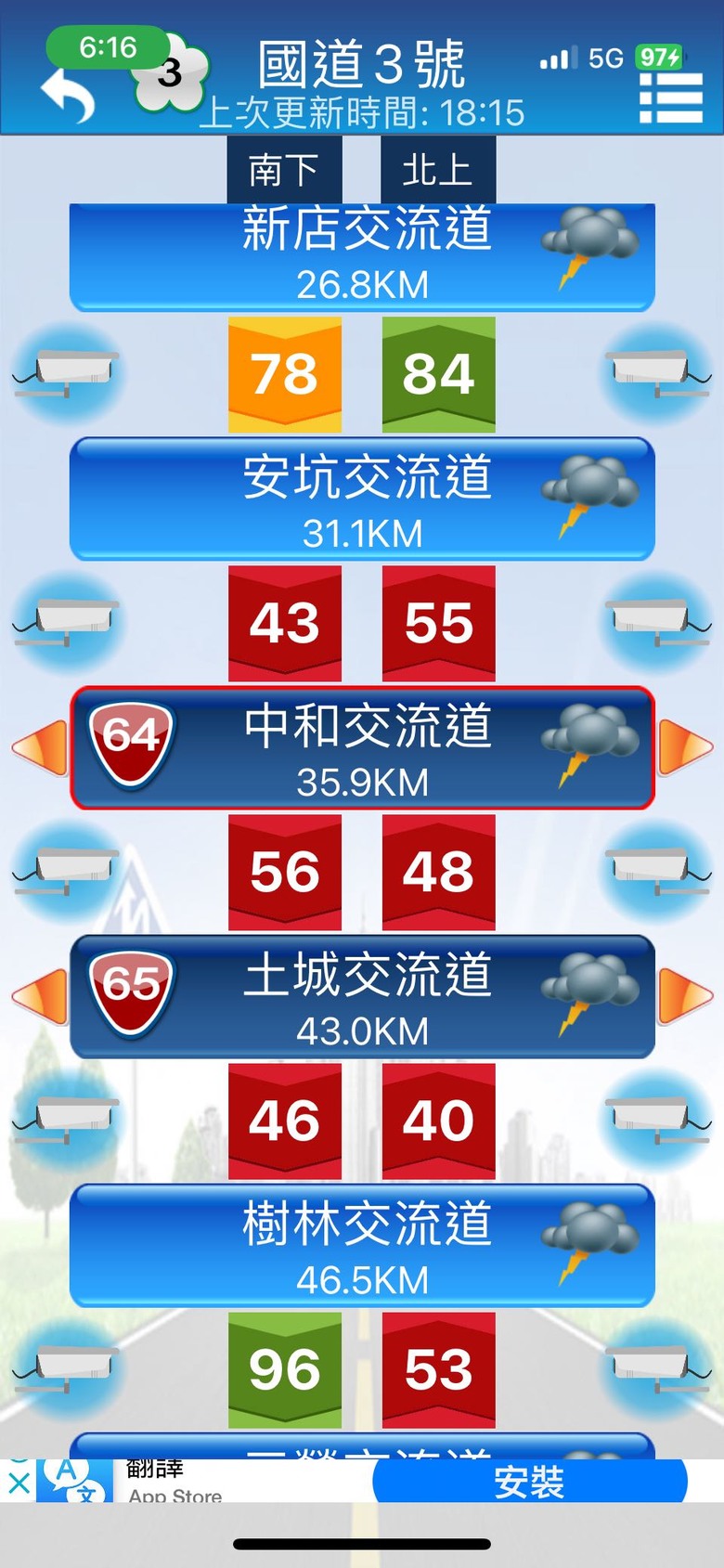View northbound camera below 中和交流道
Image resolution: width=724 pixels, height=1568 pixels.
[x=659, y=871]
